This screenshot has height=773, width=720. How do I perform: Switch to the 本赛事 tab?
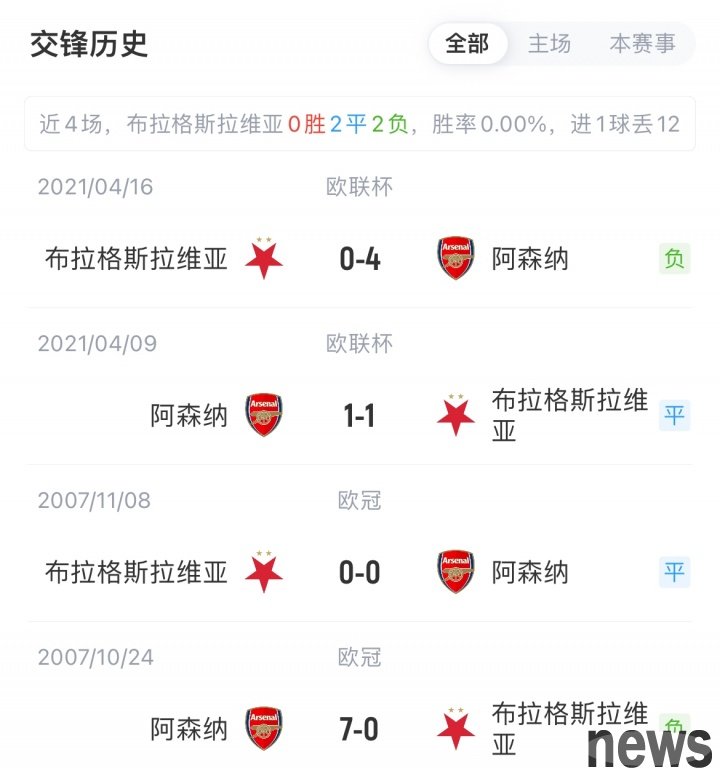(x=642, y=44)
